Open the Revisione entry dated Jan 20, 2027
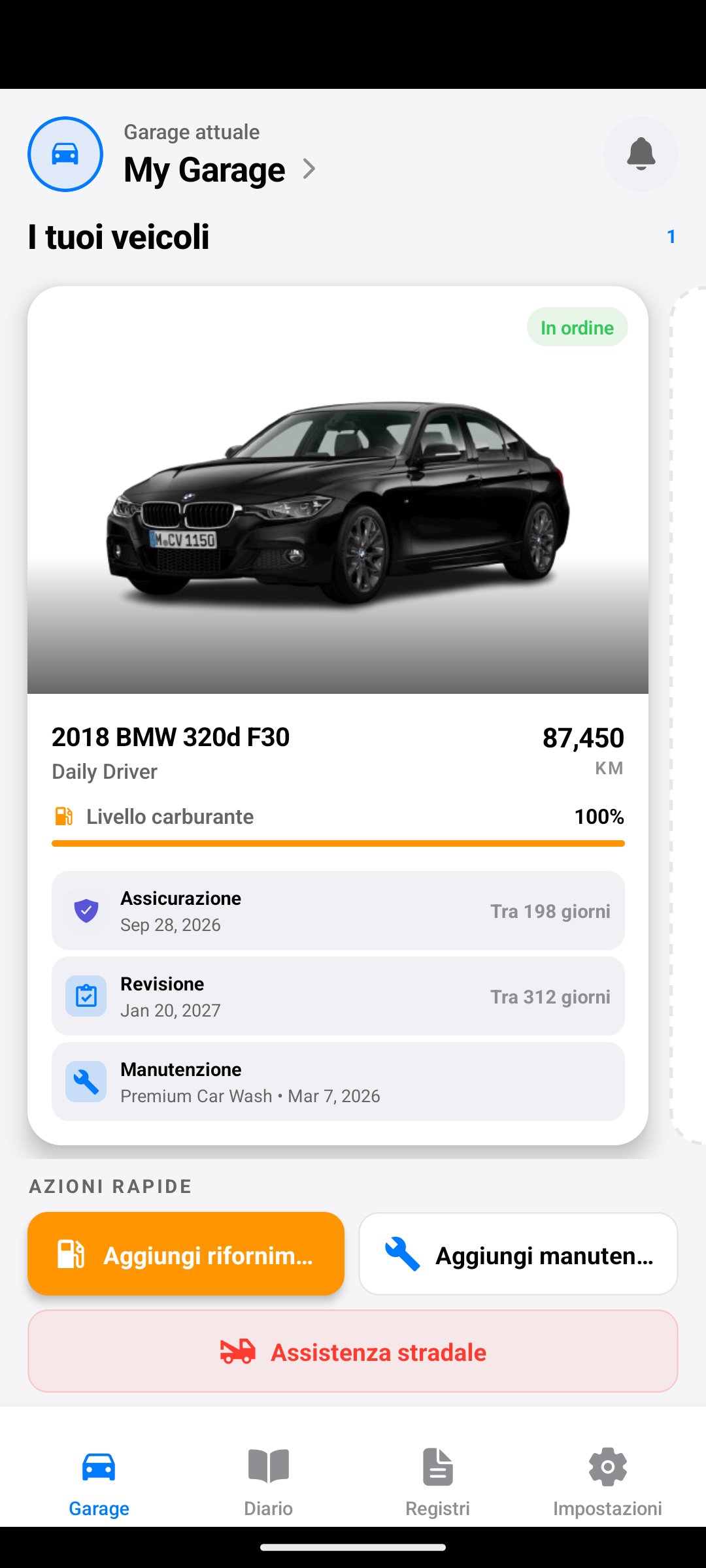 click(339, 996)
